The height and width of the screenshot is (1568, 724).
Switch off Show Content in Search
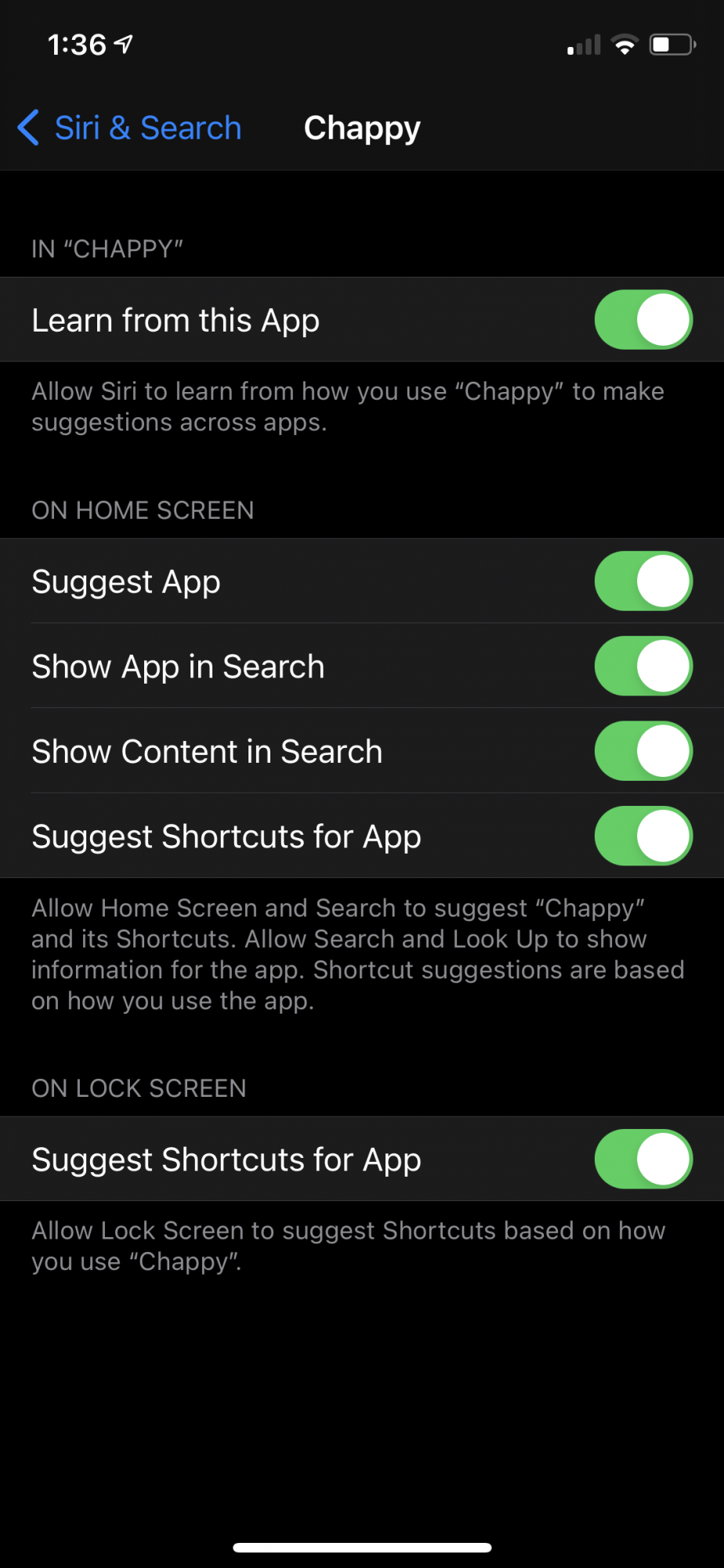[x=643, y=751]
